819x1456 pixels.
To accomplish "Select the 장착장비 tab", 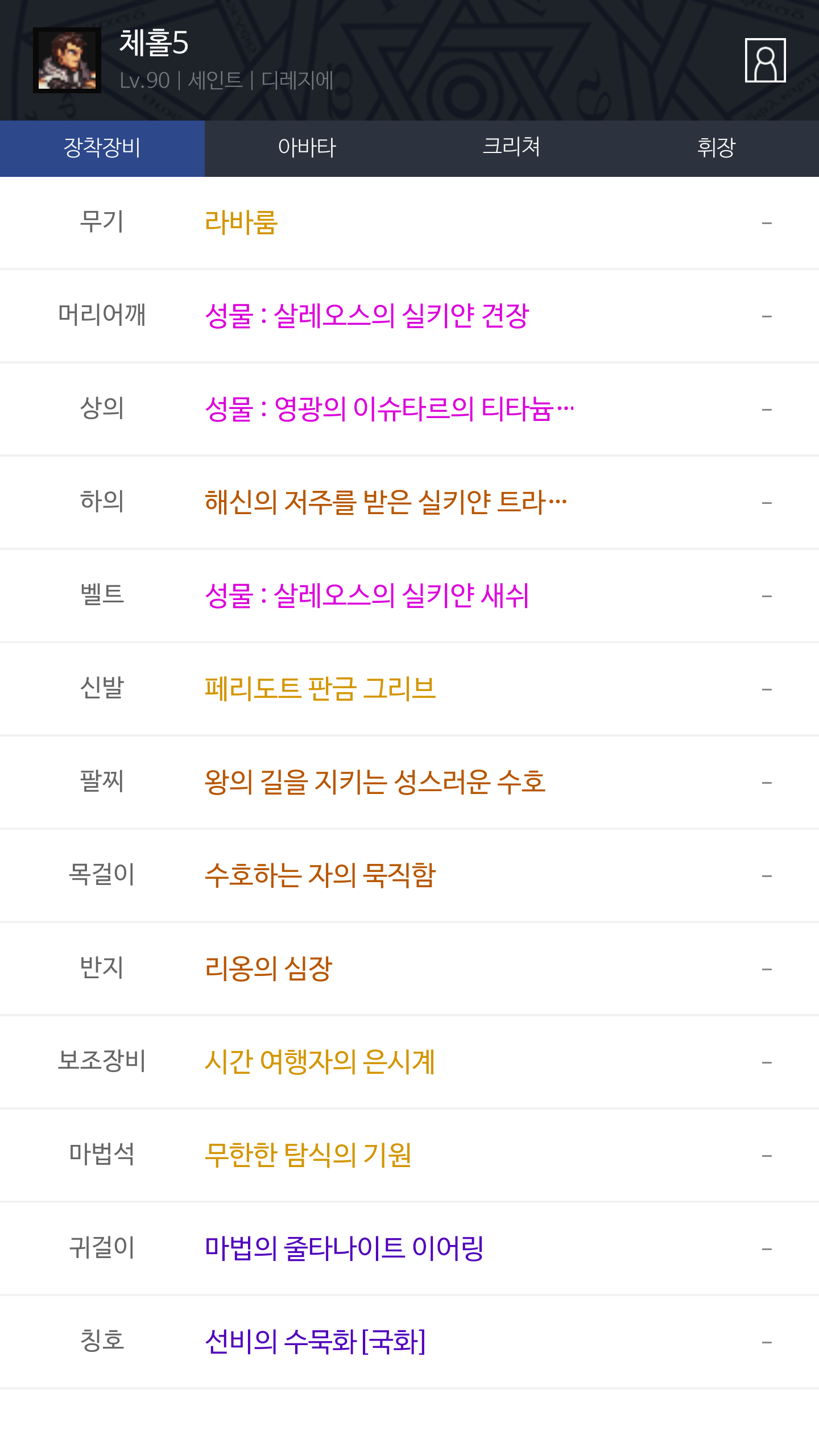I will click(102, 148).
